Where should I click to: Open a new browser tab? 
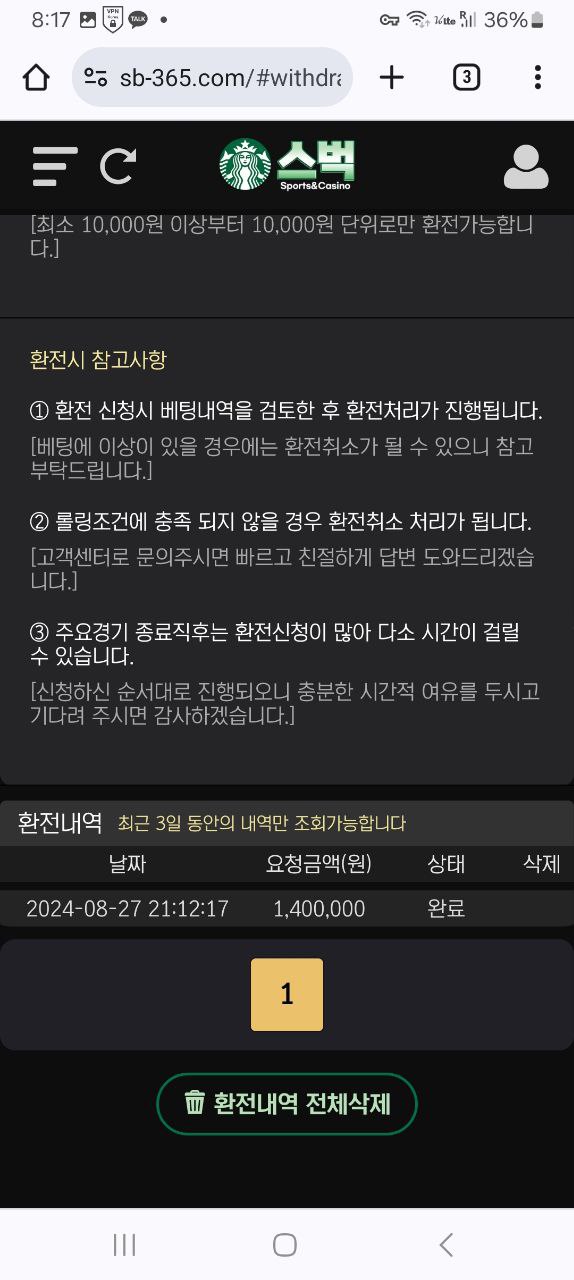tap(392, 77)
